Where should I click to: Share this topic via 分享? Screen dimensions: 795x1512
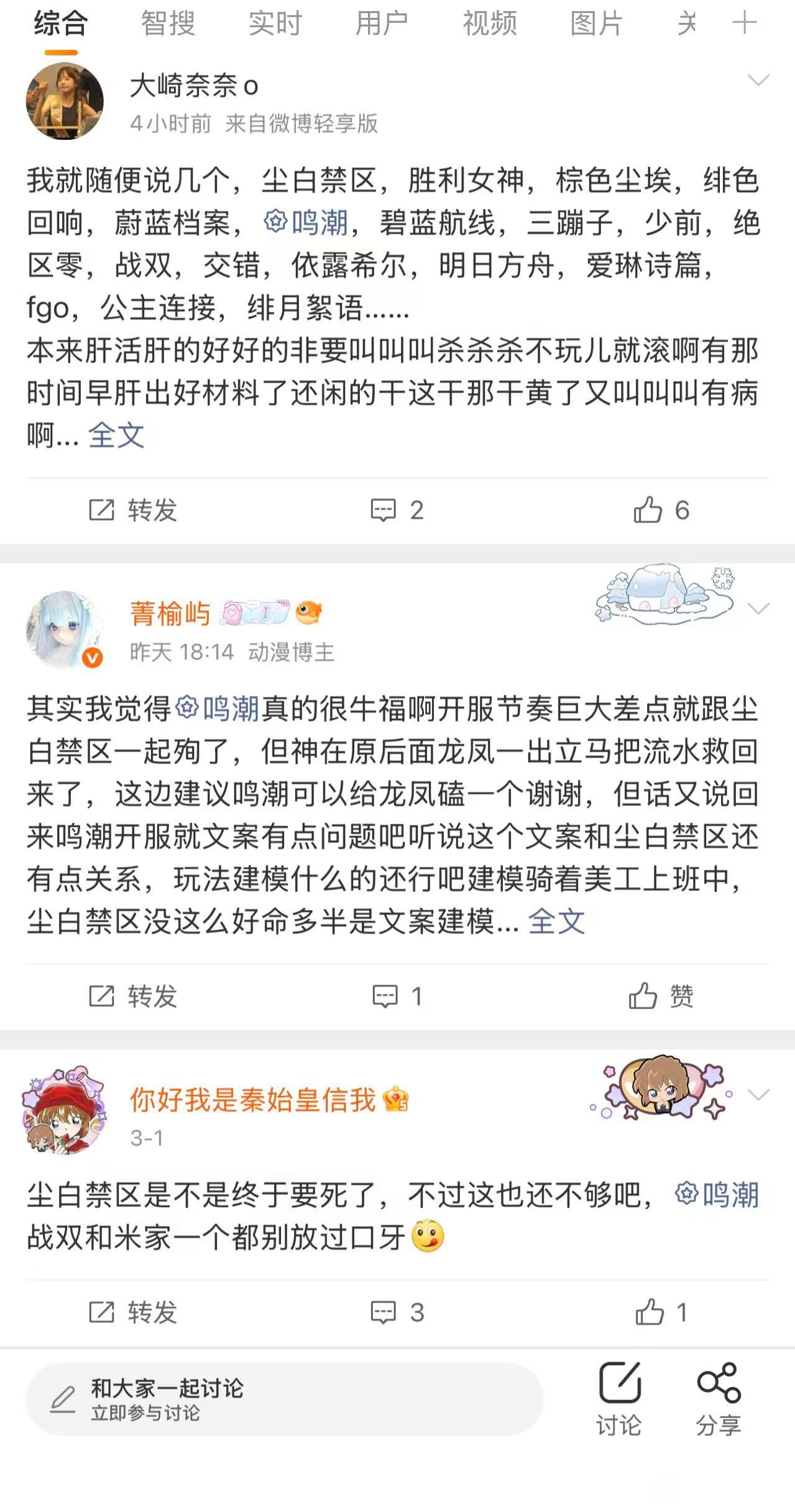[719, 1399]
